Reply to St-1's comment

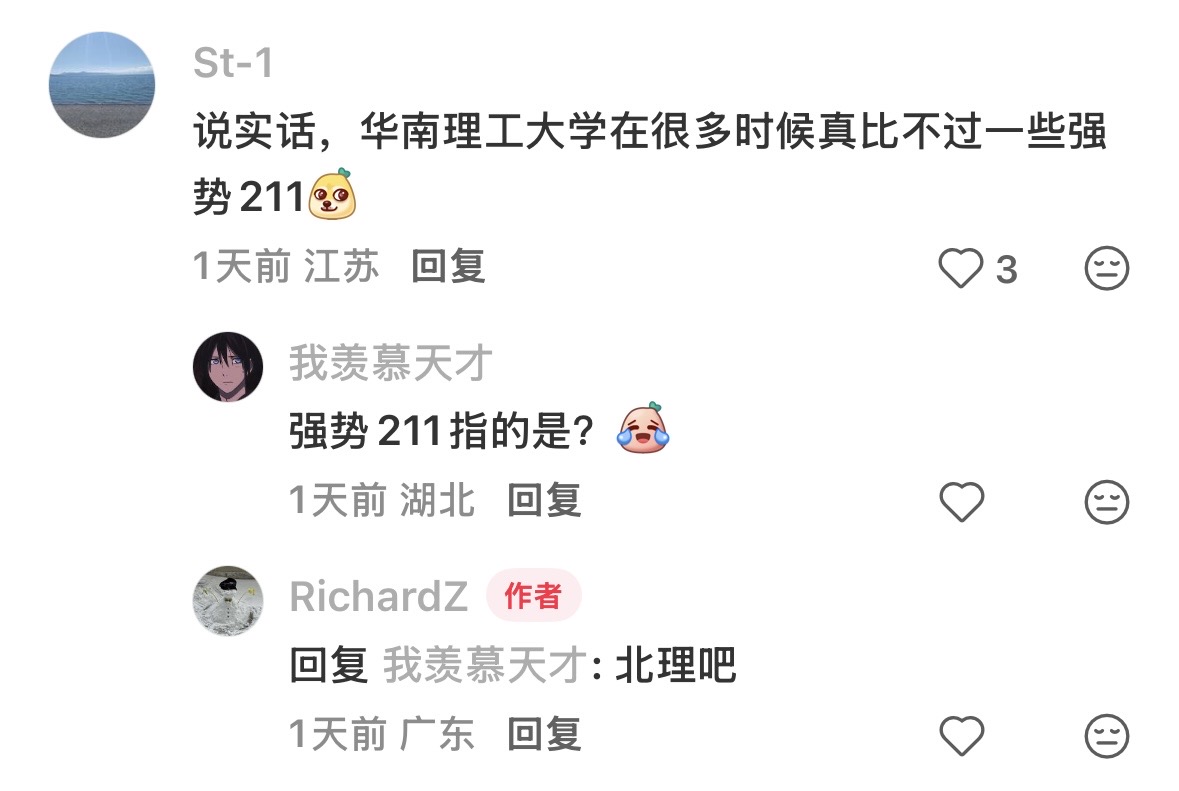448,267
